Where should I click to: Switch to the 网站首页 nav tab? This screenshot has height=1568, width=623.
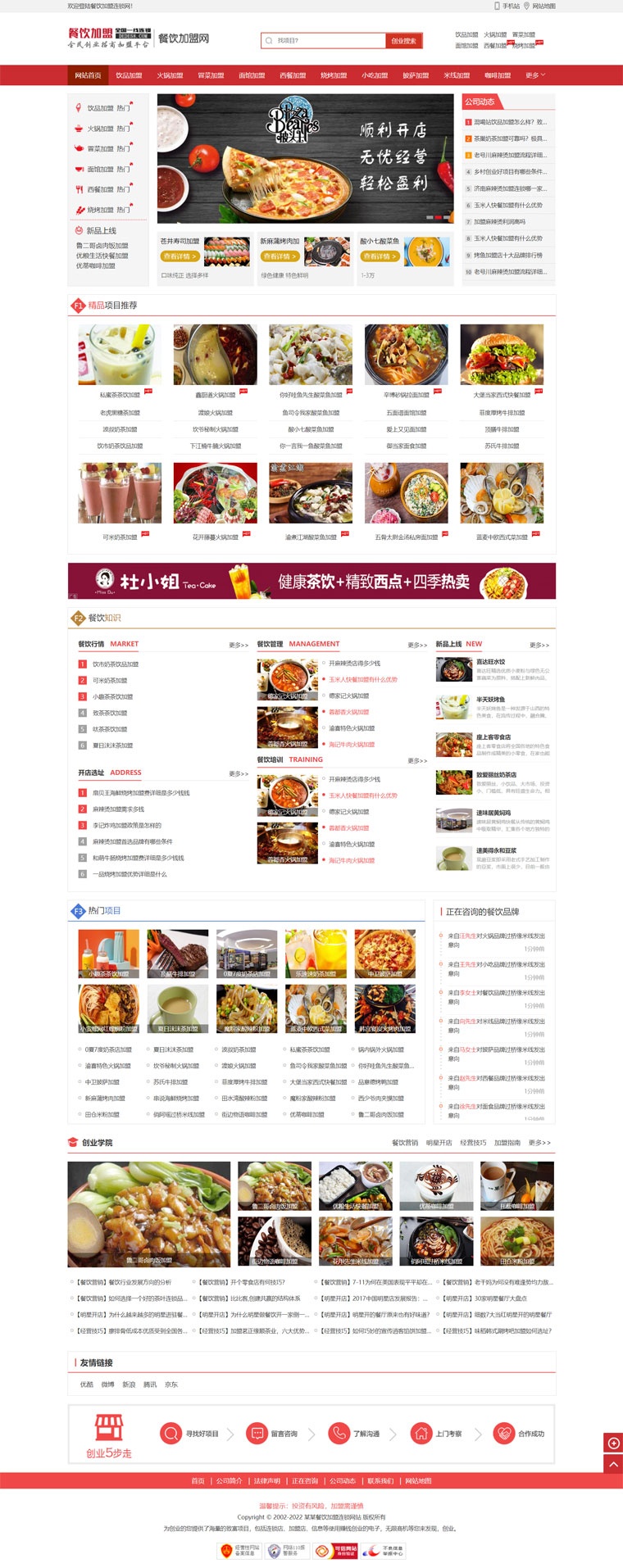pyautogui.click(x=88, y=75)
